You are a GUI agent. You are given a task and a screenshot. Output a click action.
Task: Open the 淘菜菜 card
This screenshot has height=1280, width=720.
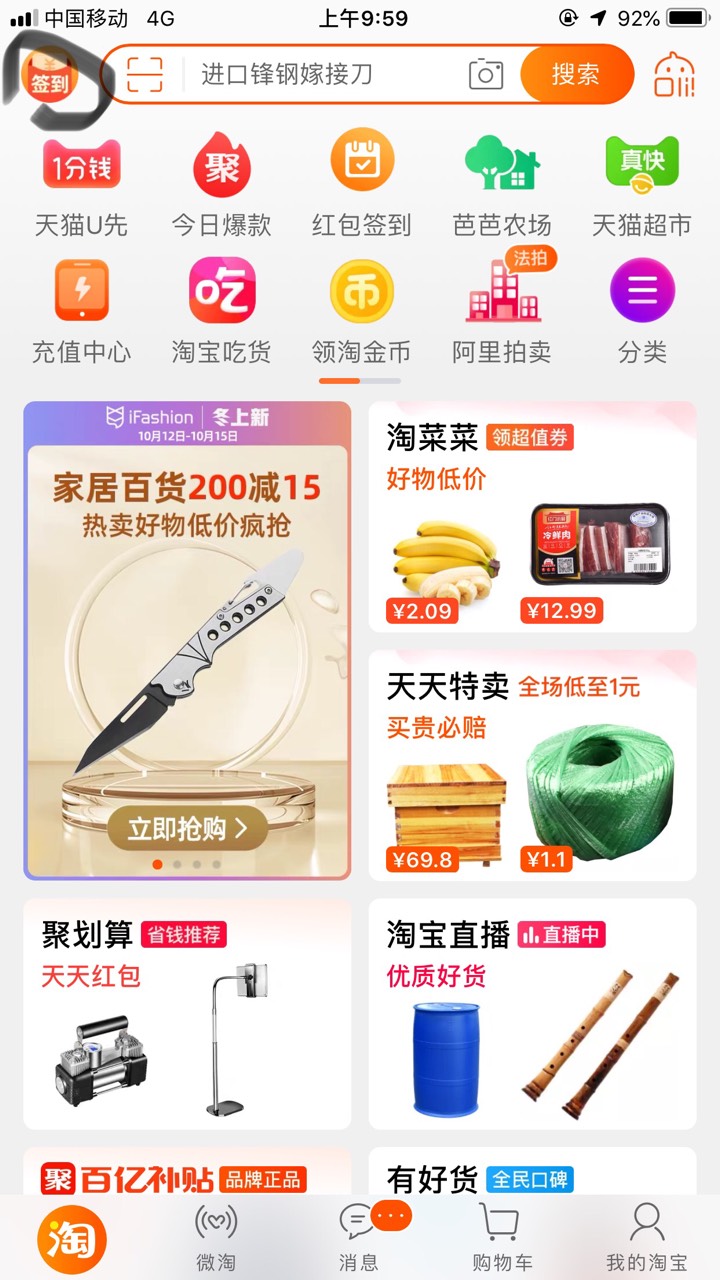coord(532,517)
